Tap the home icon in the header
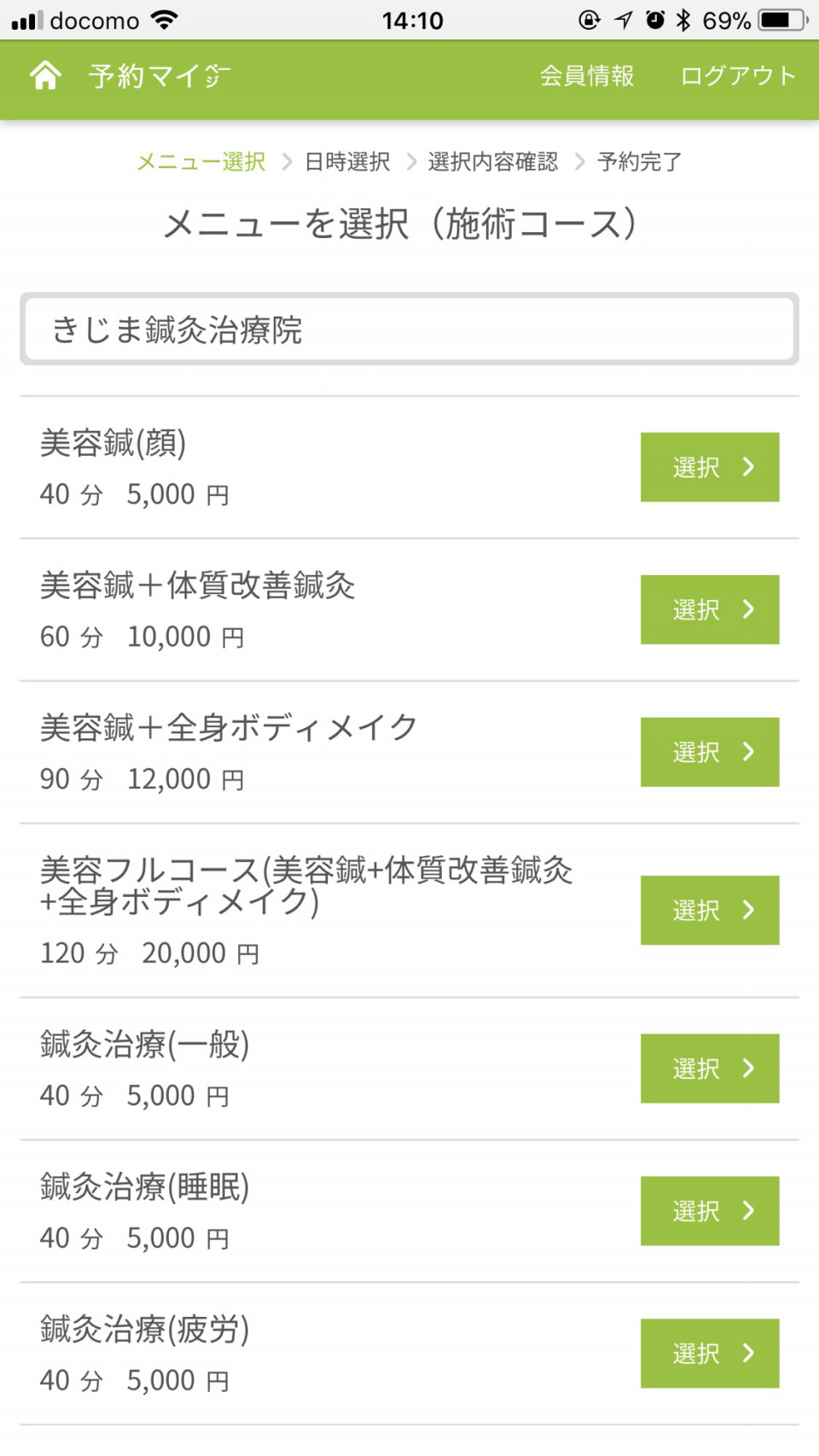 pyautogui.click(x=45, y=76)
